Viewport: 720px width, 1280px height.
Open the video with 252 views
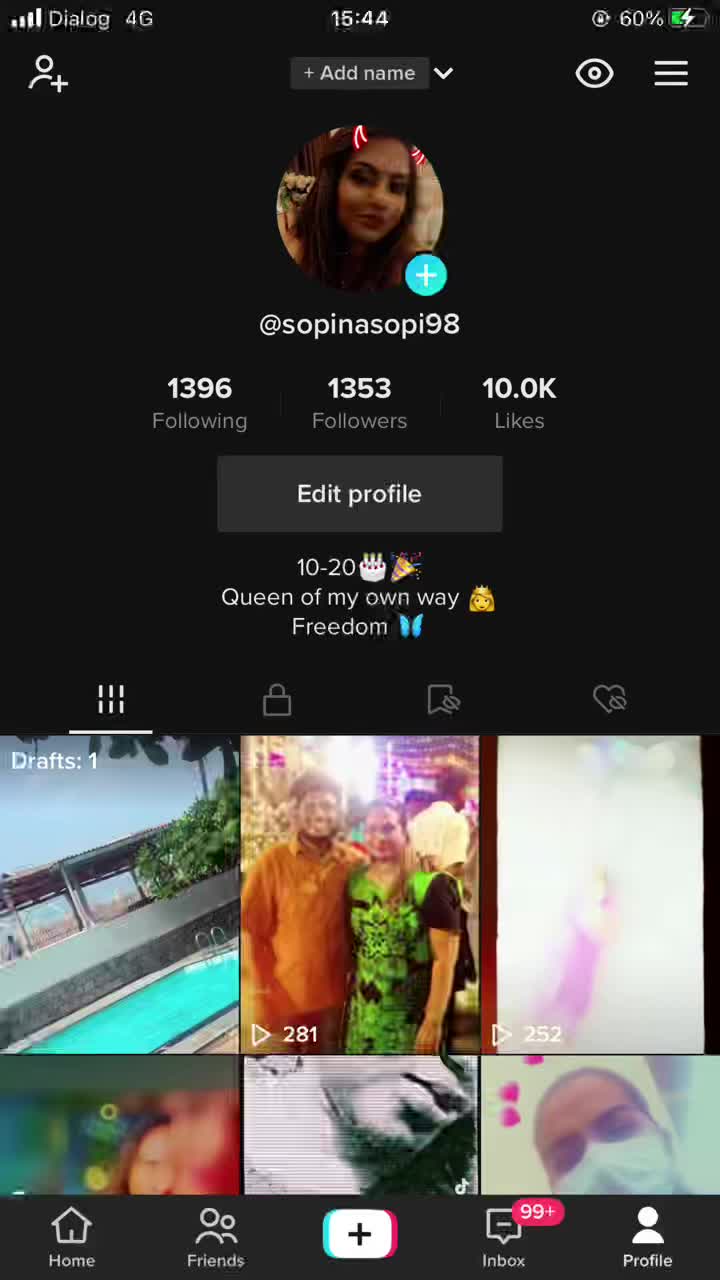[x=599, y=895]
